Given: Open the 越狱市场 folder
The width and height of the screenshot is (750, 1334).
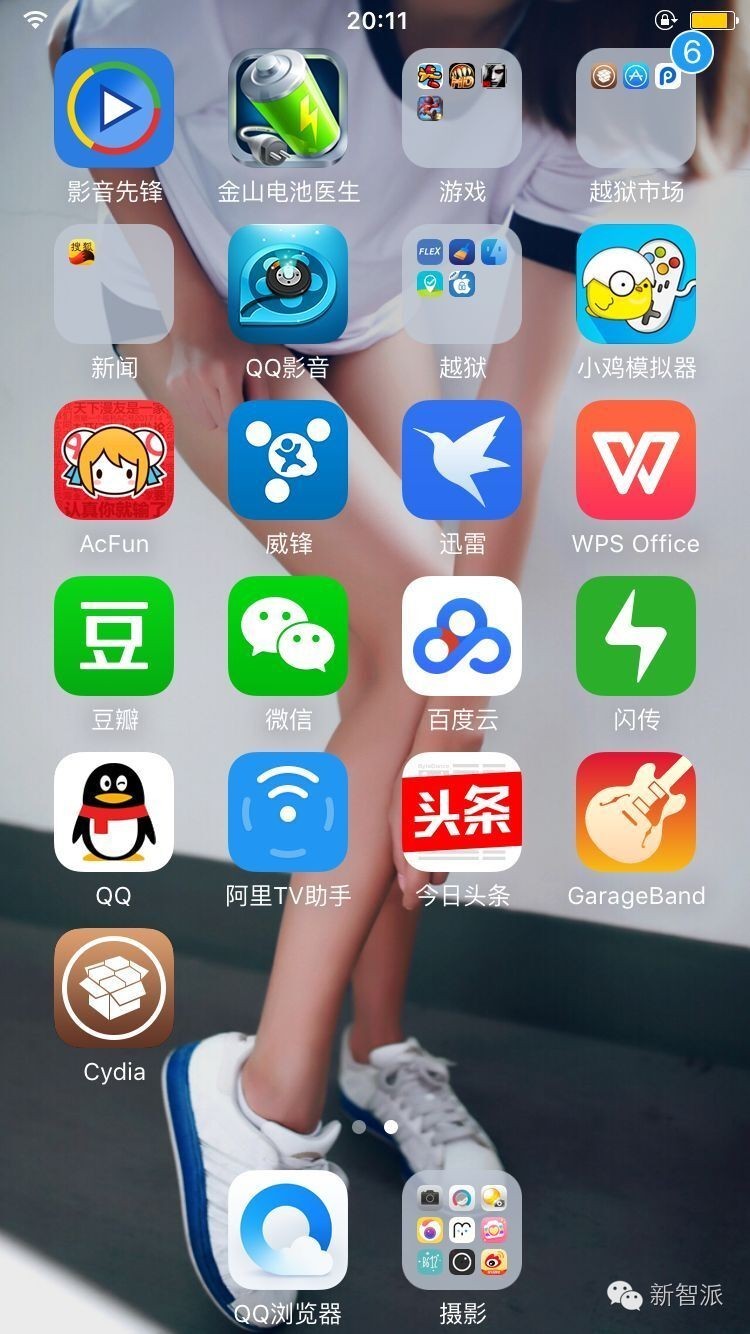Looking at the screenshot, I should pos(636,108).
